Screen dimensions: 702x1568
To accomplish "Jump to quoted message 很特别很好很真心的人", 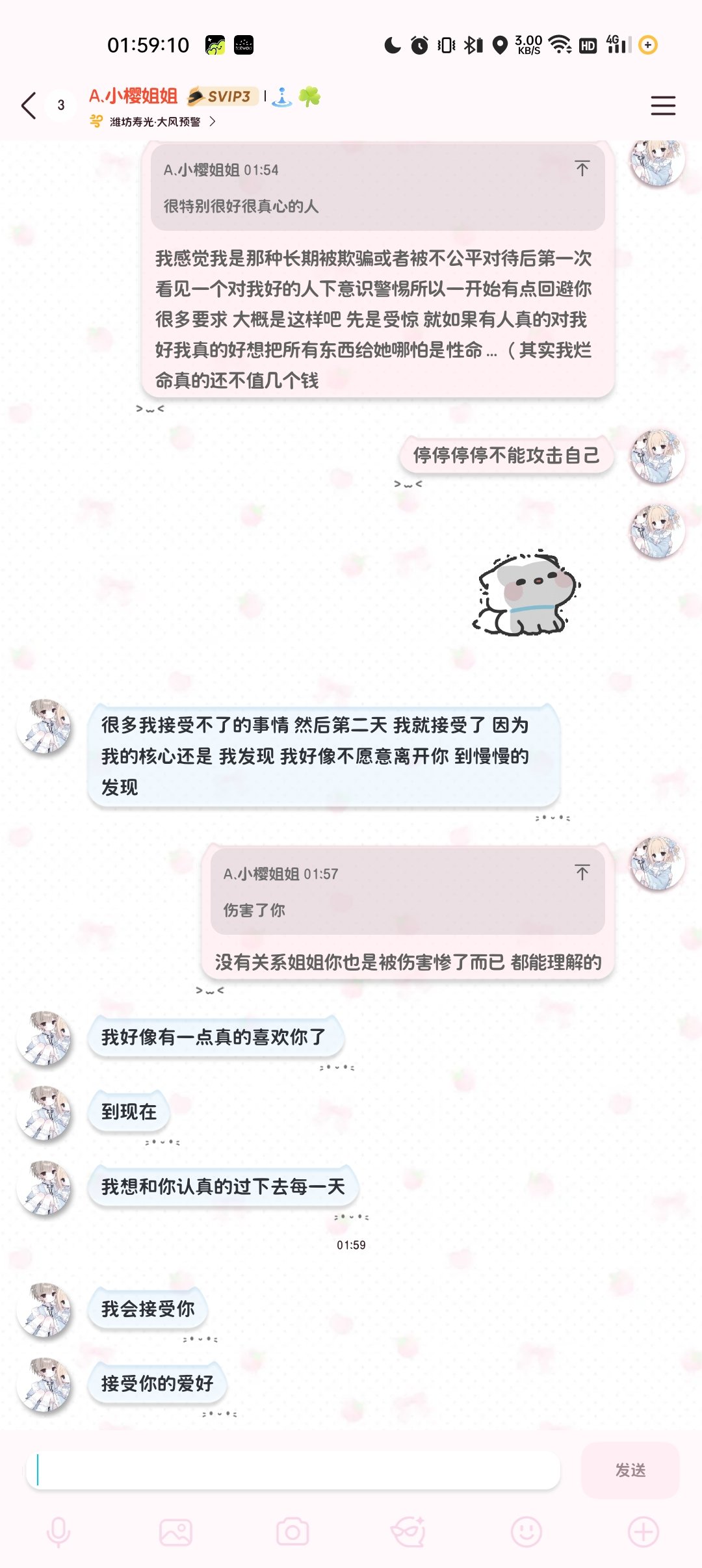I will click(582, 169).
